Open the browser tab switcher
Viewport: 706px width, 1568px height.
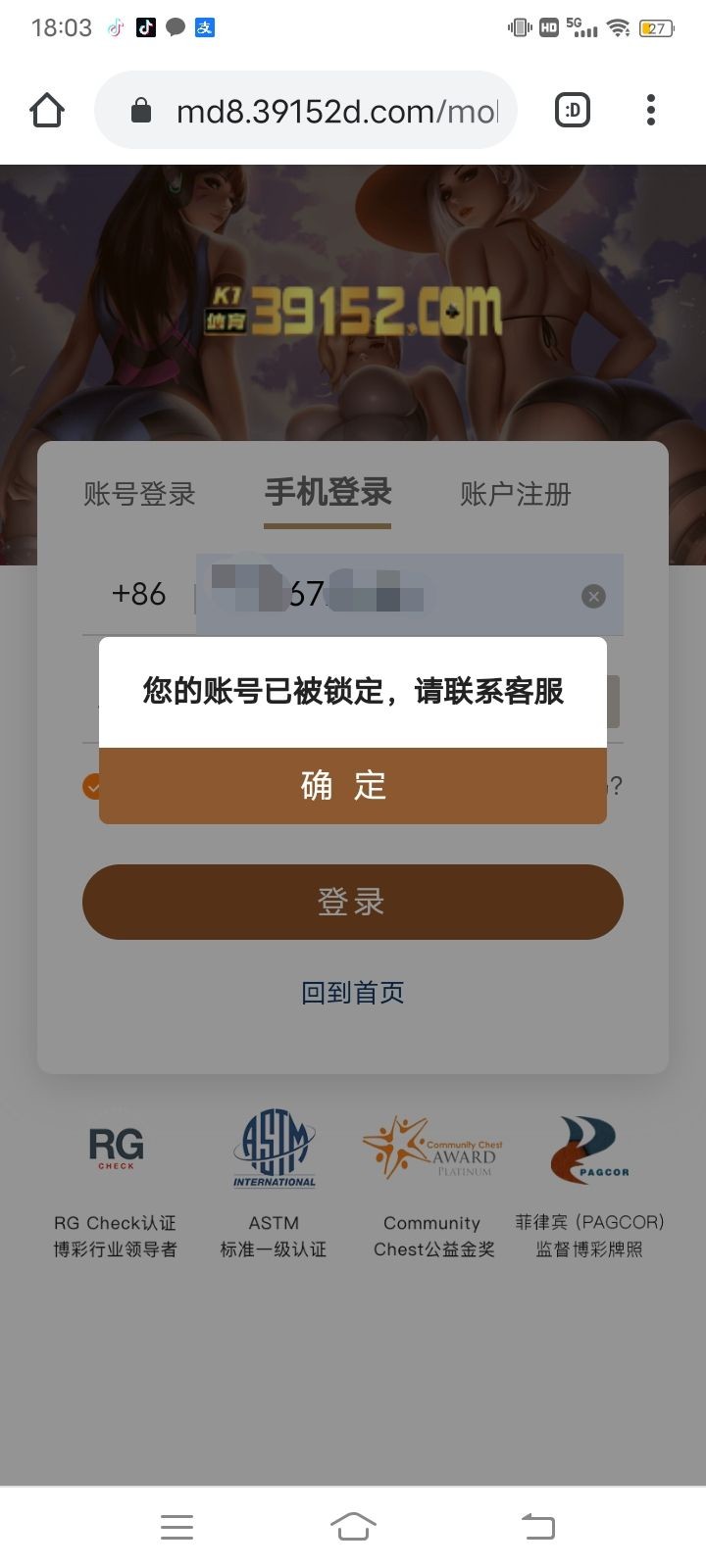pos(573,111)
